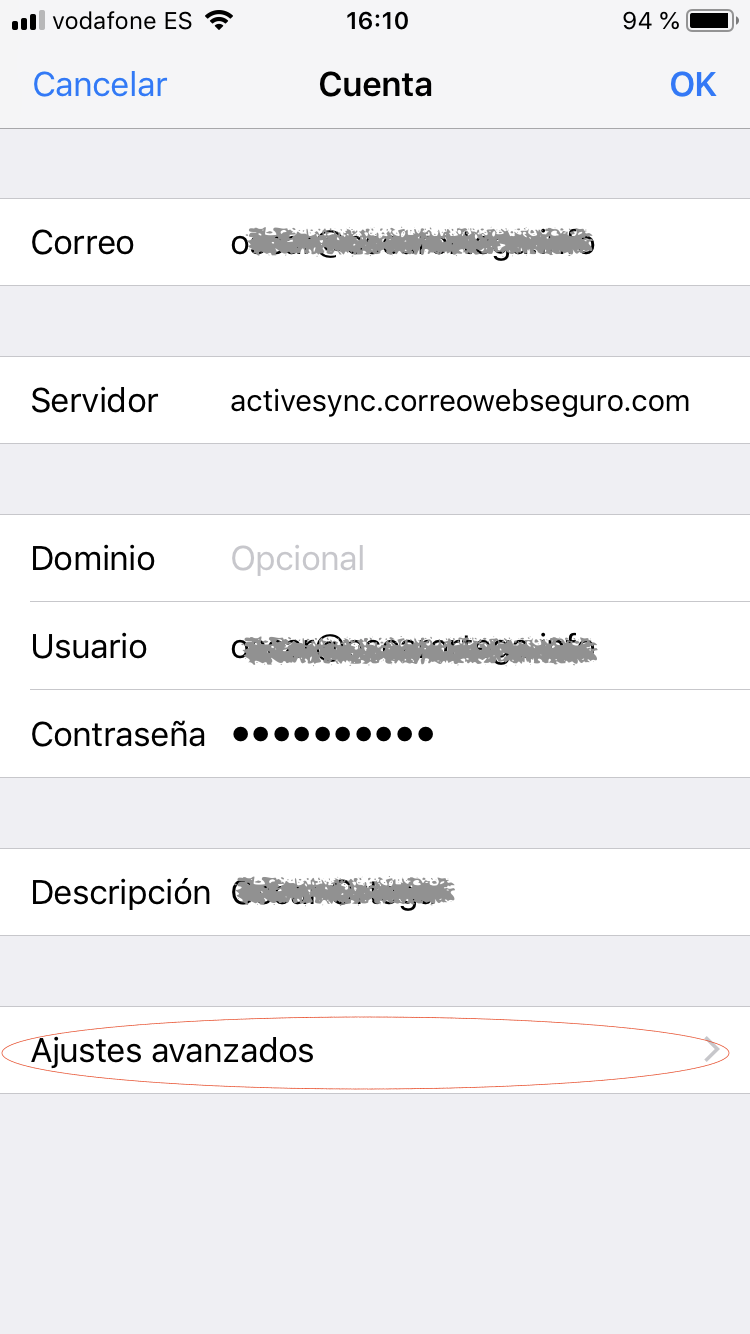
Task: Tap Cancelar to discard account changes
Action: tap(100, 85)
